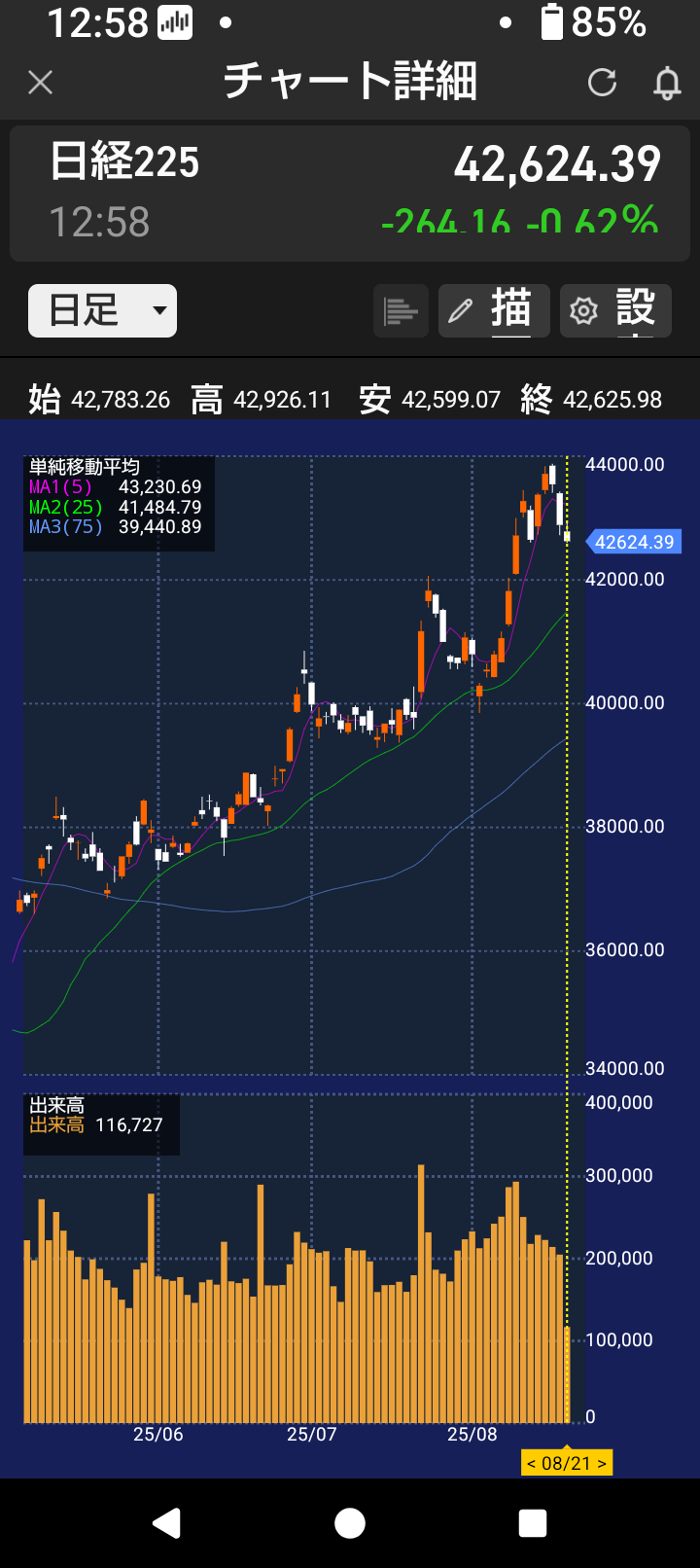Image resolution: width=700 pixels, height=1568 pixels.
Task: Open chart settings with the gear button
Action: pos(615,311)
